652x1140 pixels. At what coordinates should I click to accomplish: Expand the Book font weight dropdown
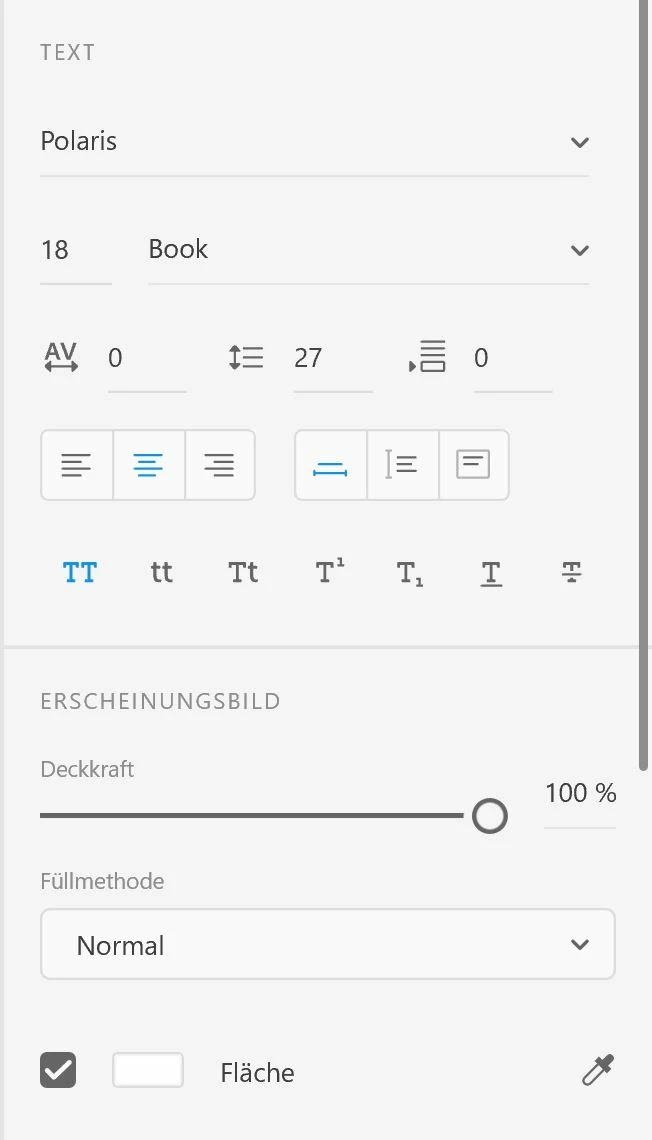click(x=367, y=250)
